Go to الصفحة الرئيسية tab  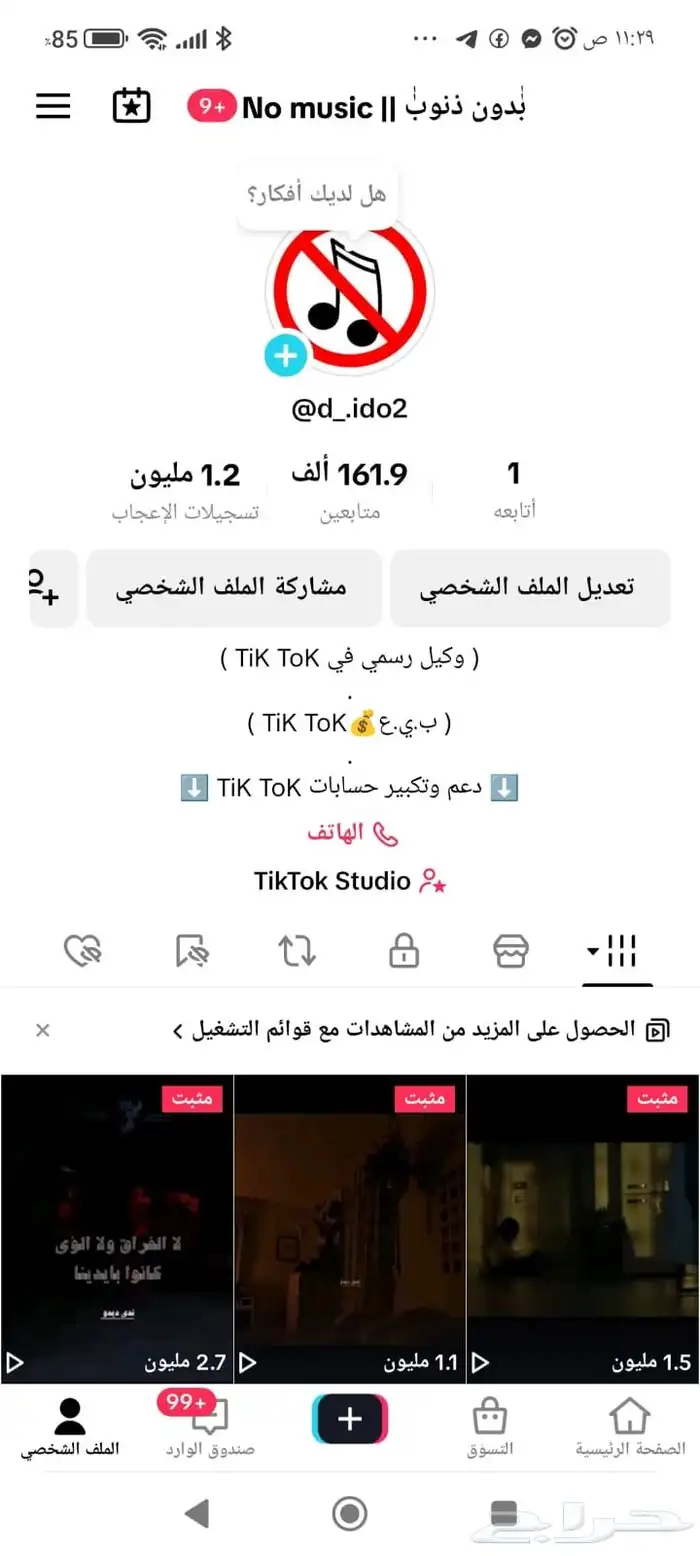coord(630,1428)
